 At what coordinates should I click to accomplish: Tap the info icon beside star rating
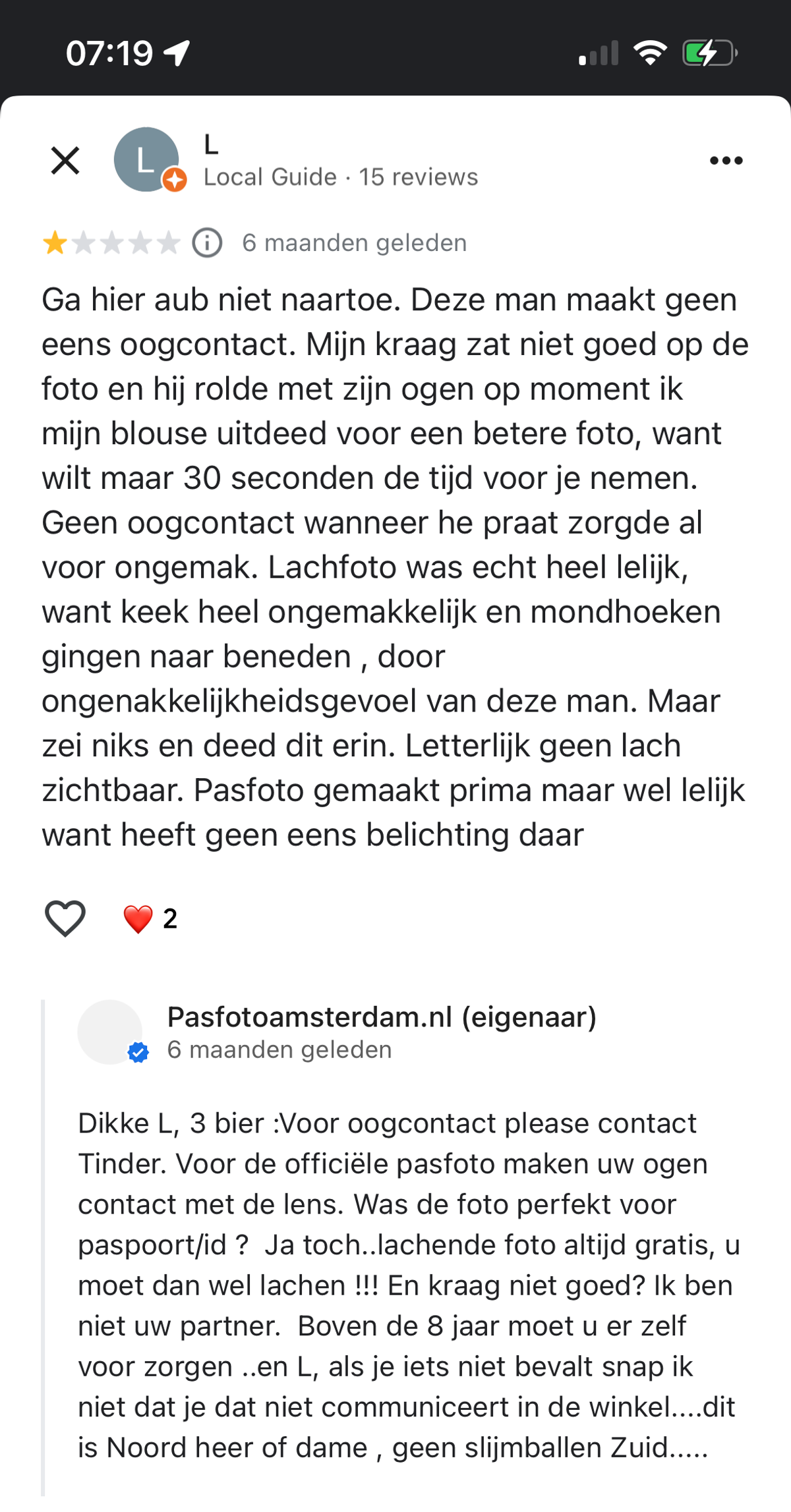(207, 243)
